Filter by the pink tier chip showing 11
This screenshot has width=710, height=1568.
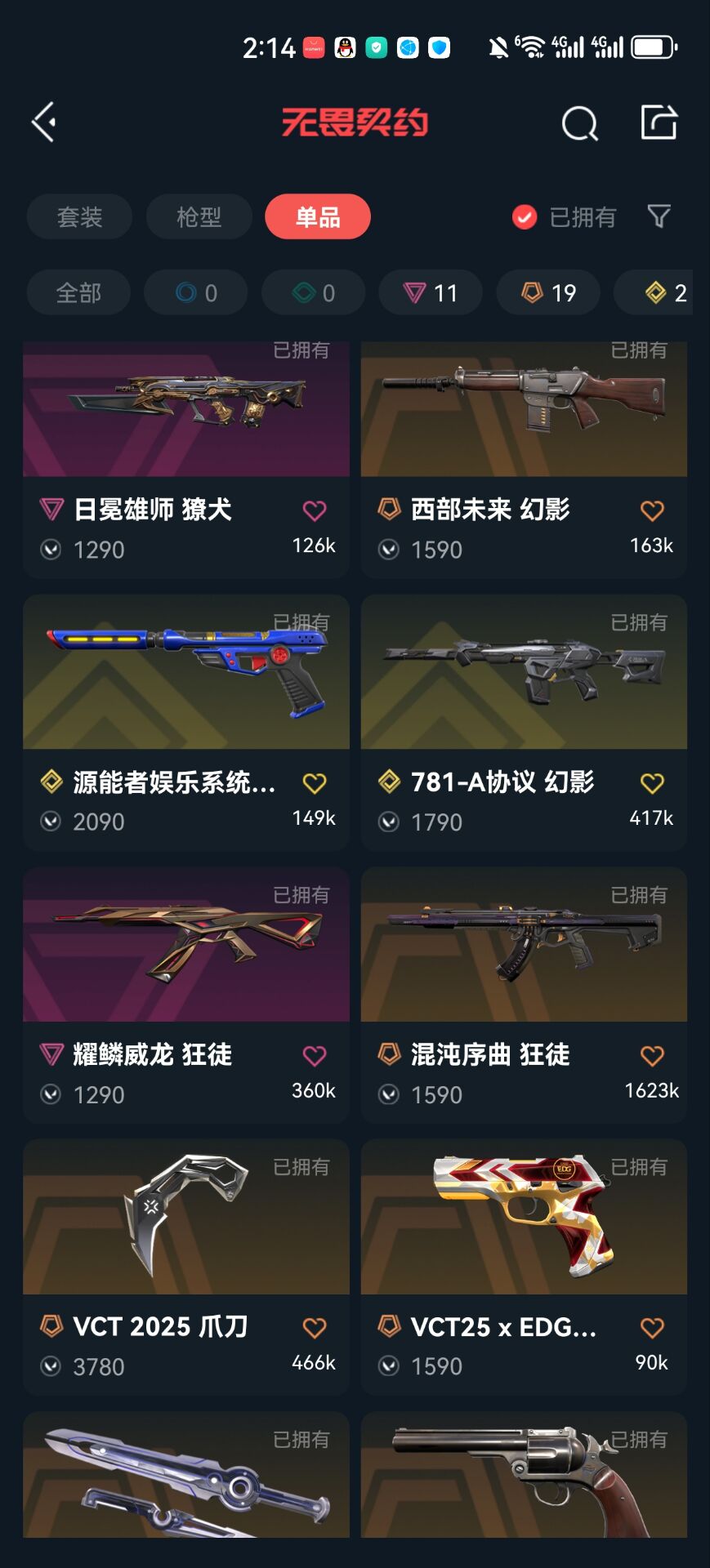431,292
